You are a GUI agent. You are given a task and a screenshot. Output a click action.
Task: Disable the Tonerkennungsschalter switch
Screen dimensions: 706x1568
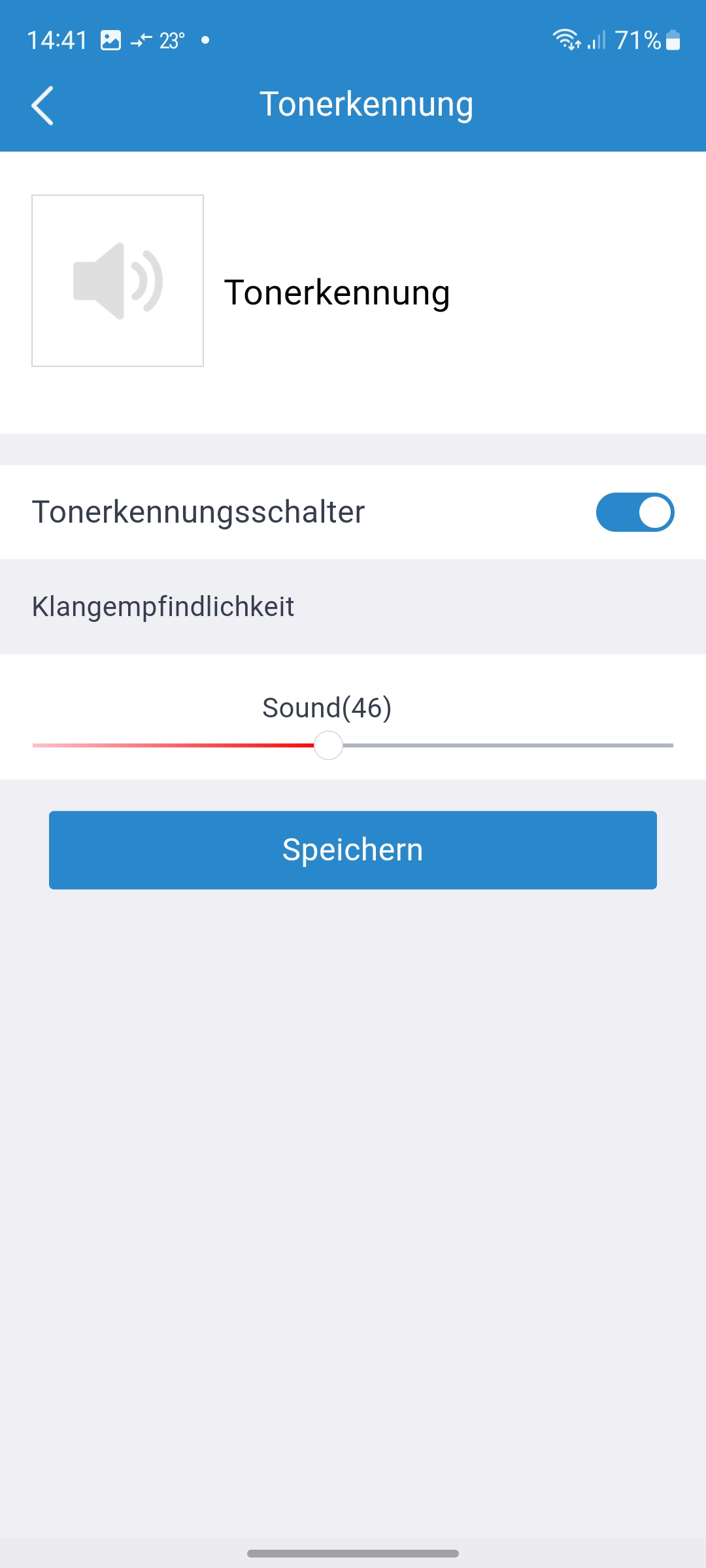tap(635, 512)
